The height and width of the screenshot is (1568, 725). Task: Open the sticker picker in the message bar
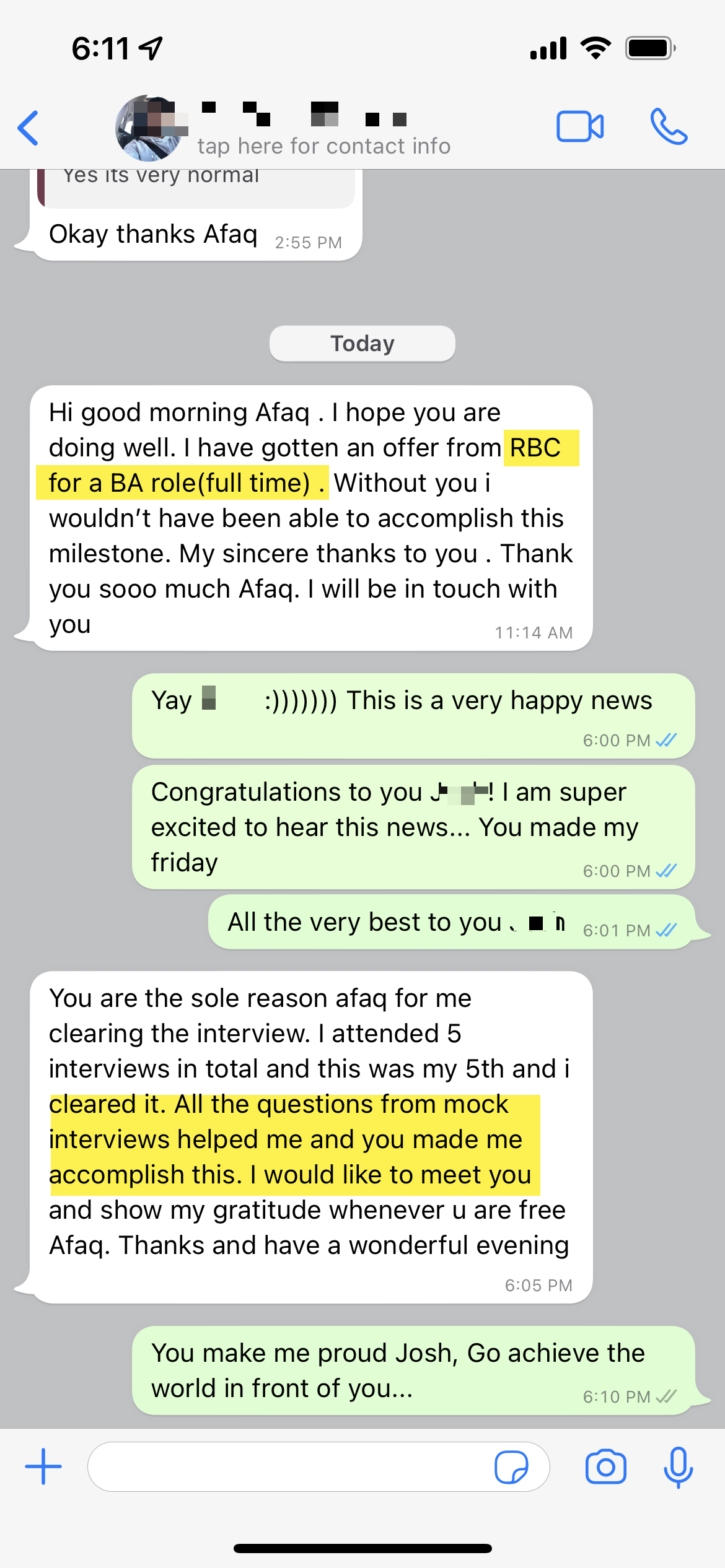tap(512, 1467)
